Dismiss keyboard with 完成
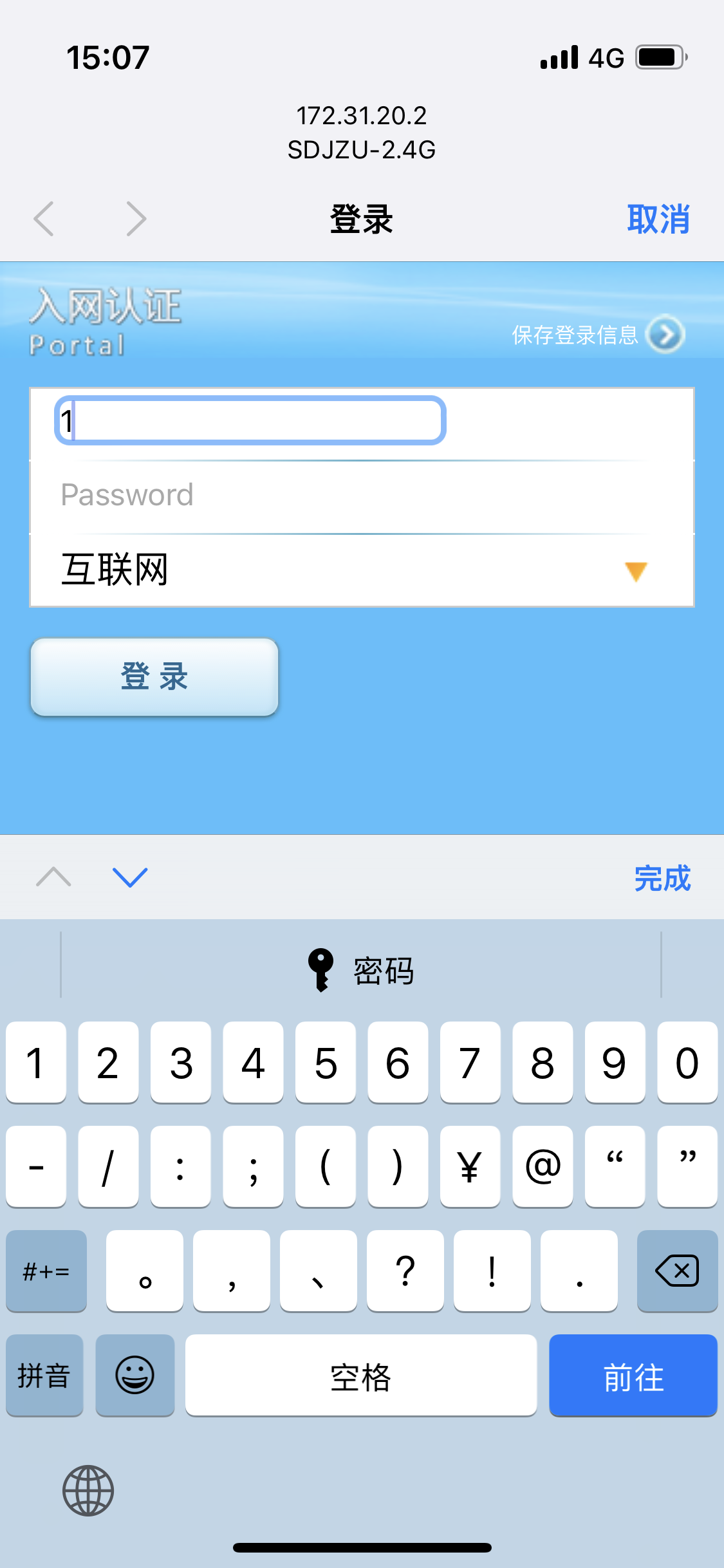The image size is (724, 1568). point(662,878)
